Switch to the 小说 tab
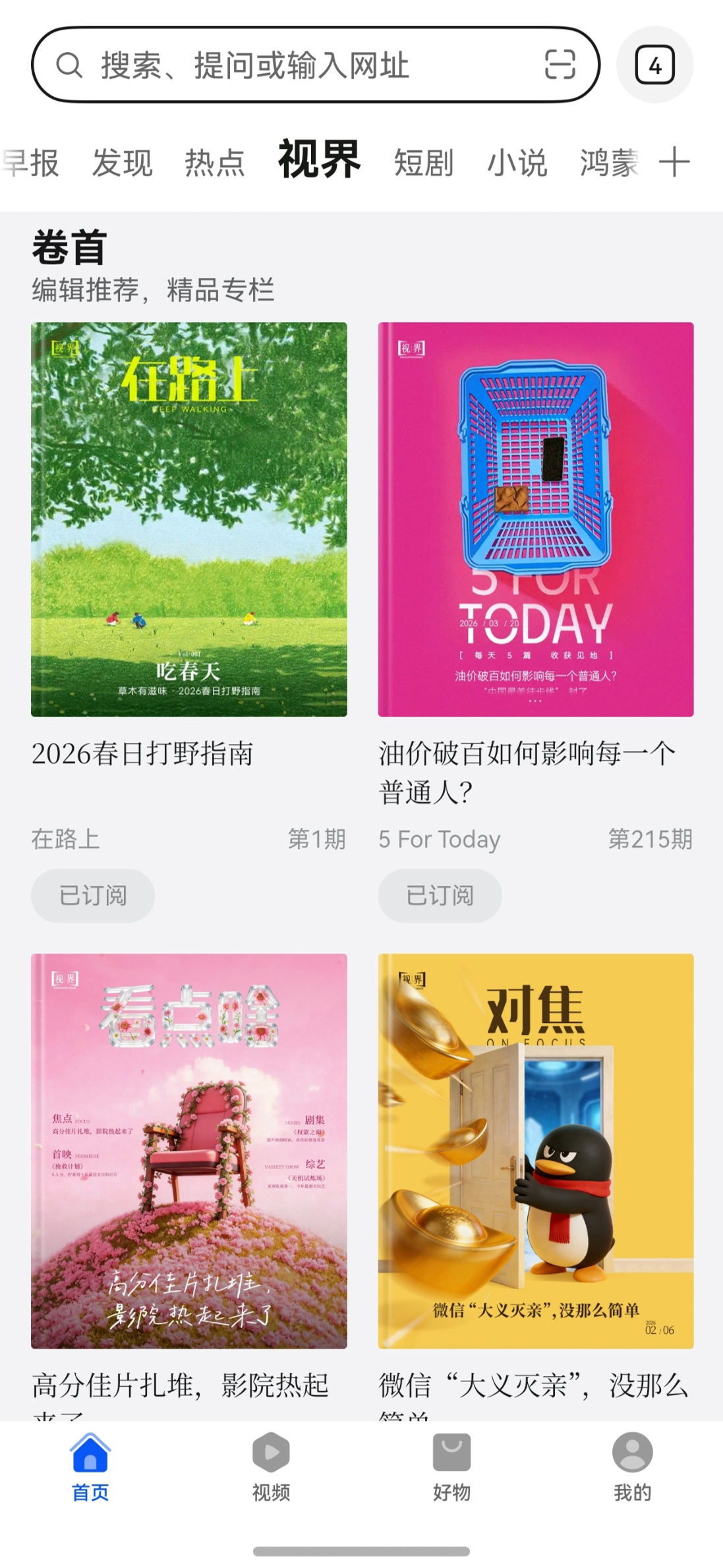This screenshot has height=1568, width=723. pyautogui.click(x=517, y=163)
